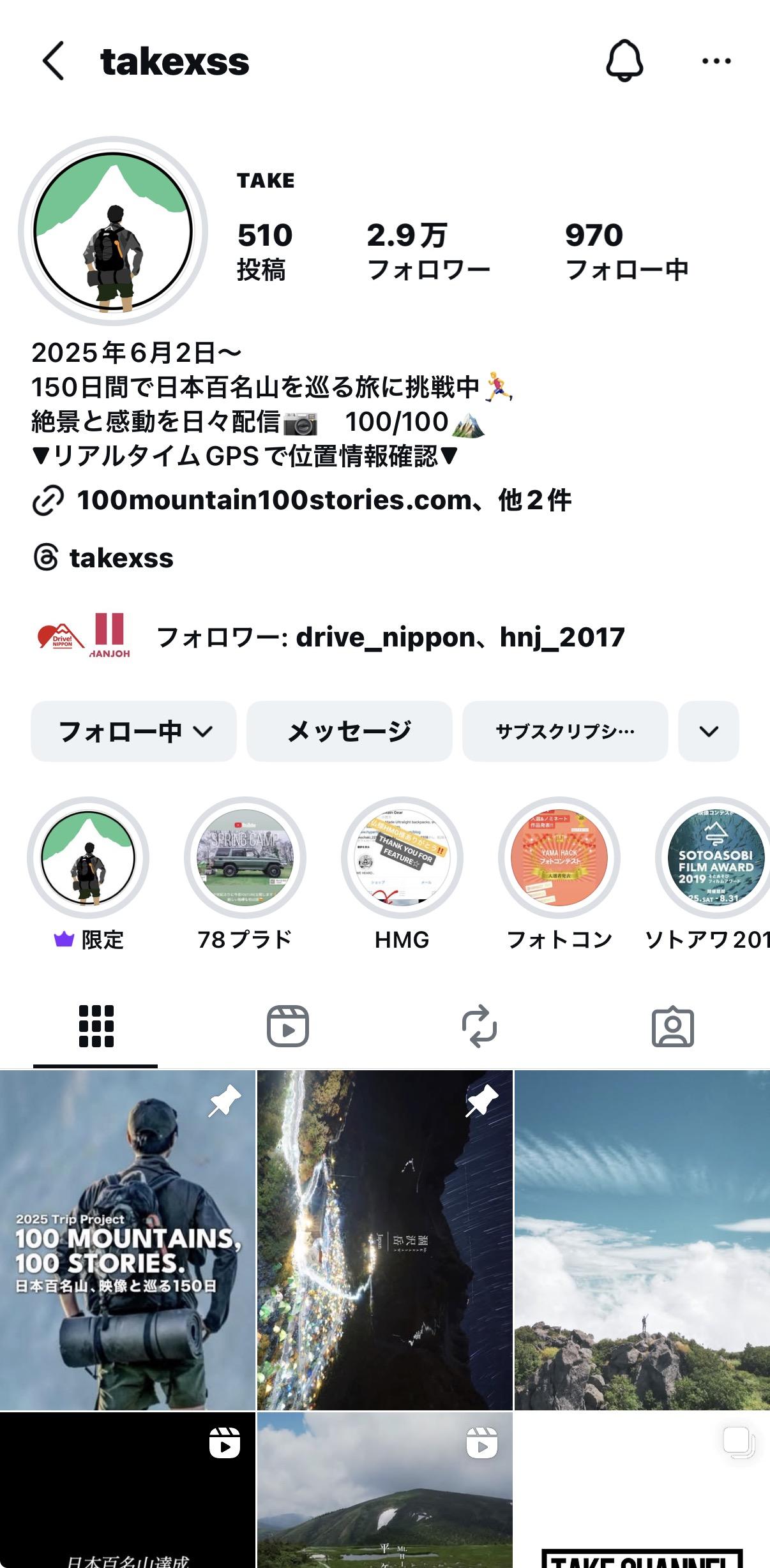Screen dimensions: 770x1568
Task: Open the notifications bell for takexss
Action: (x=624, y=61)
